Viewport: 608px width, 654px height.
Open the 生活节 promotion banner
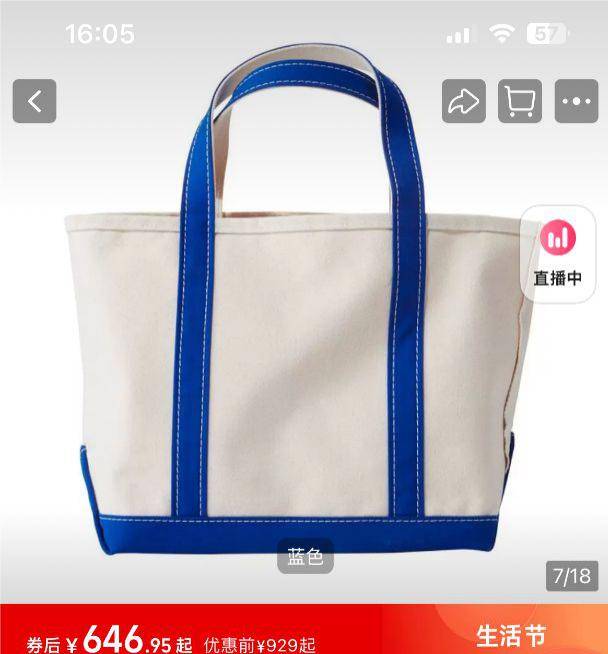click(510, 634)
